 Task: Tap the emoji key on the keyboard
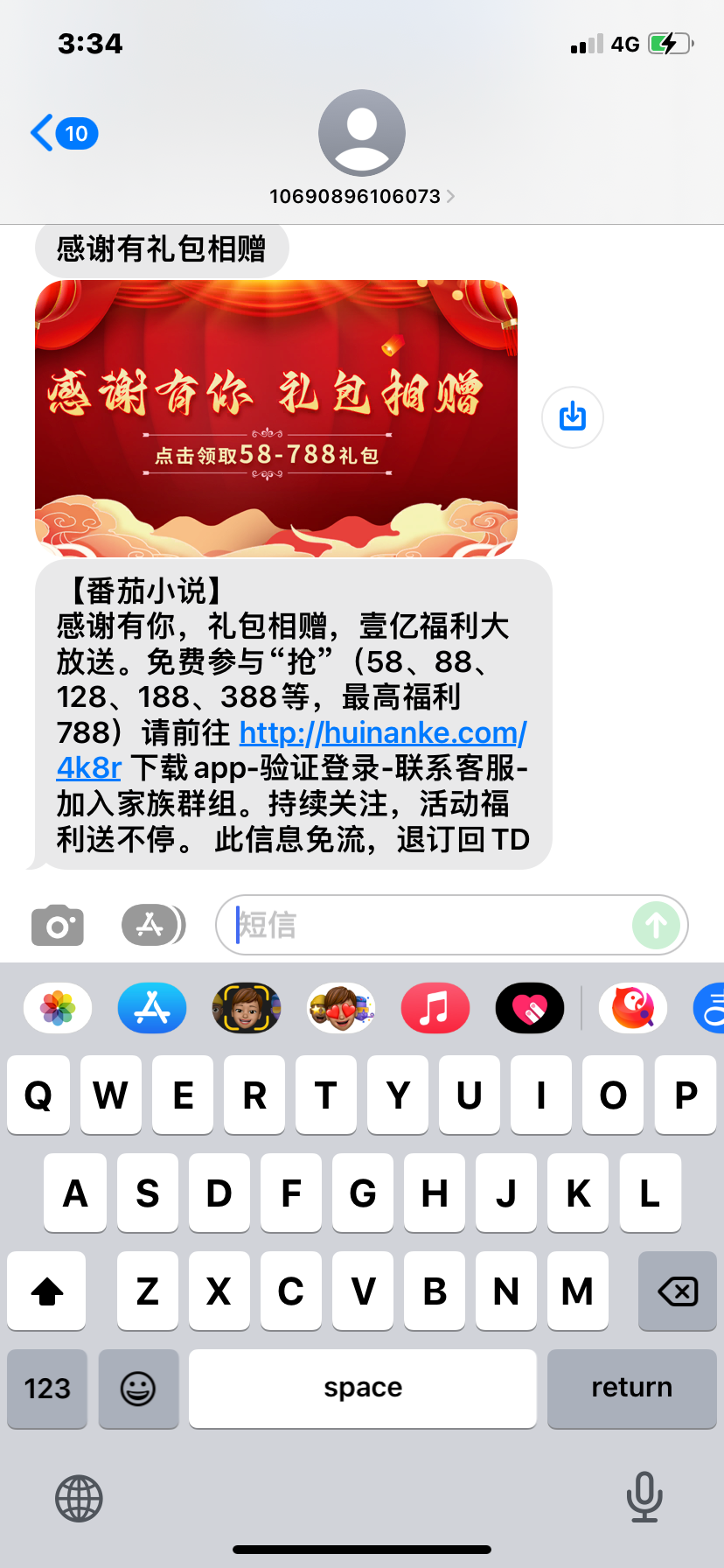pyautogui.click(x=138, y=1389)
